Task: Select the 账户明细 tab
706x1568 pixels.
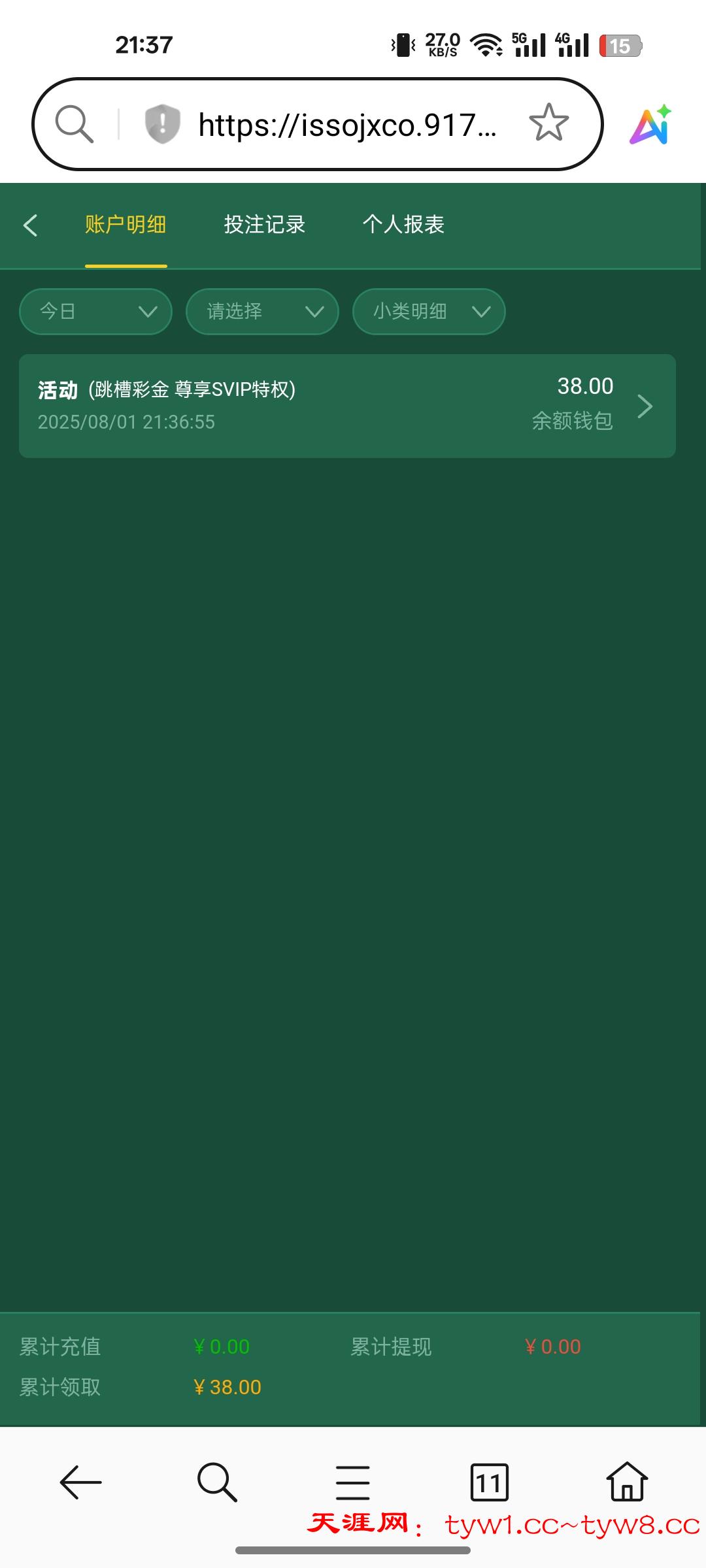Action: 126,225
